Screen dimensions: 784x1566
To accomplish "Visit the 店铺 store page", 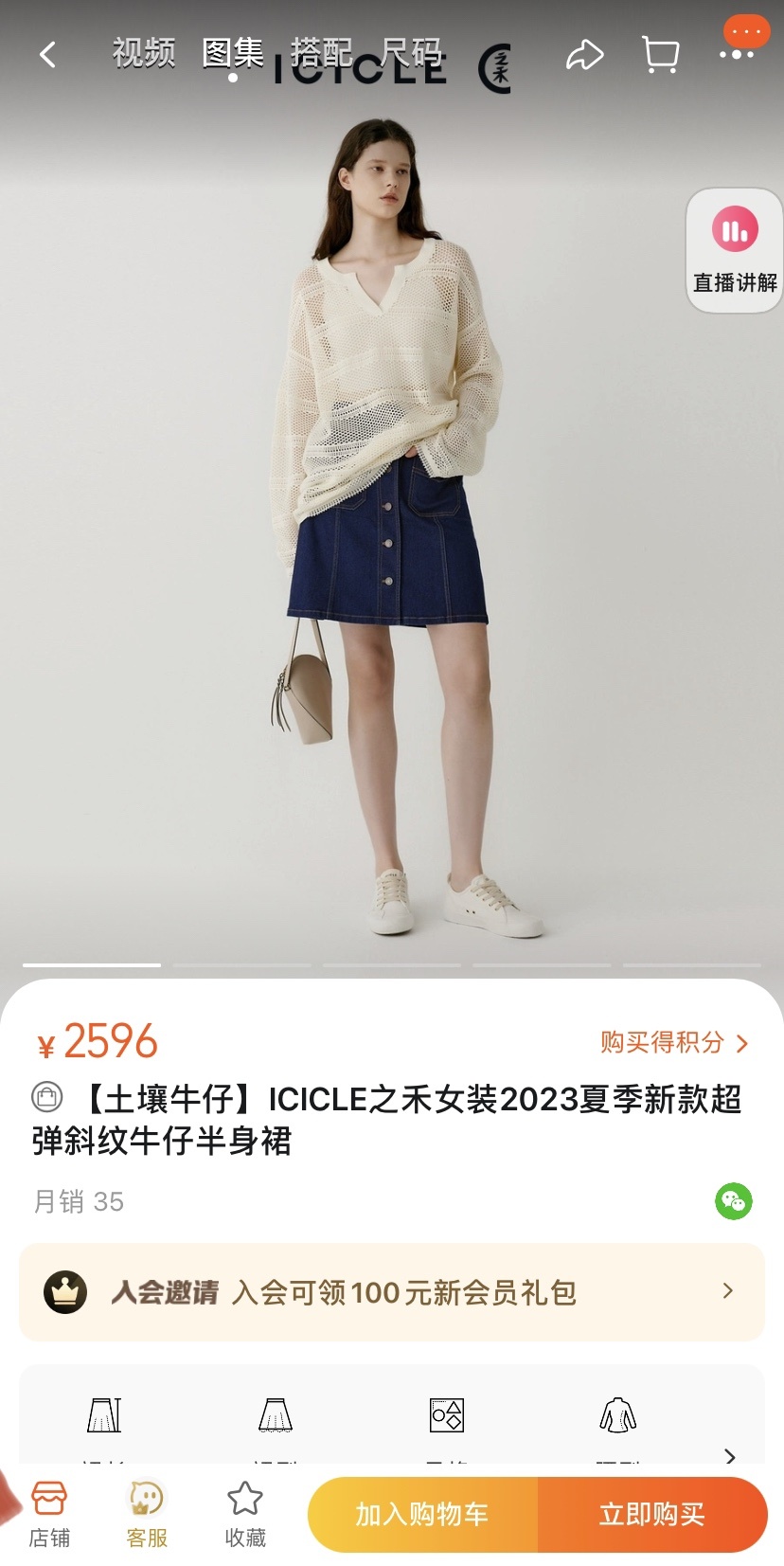I will point(49,1514).
